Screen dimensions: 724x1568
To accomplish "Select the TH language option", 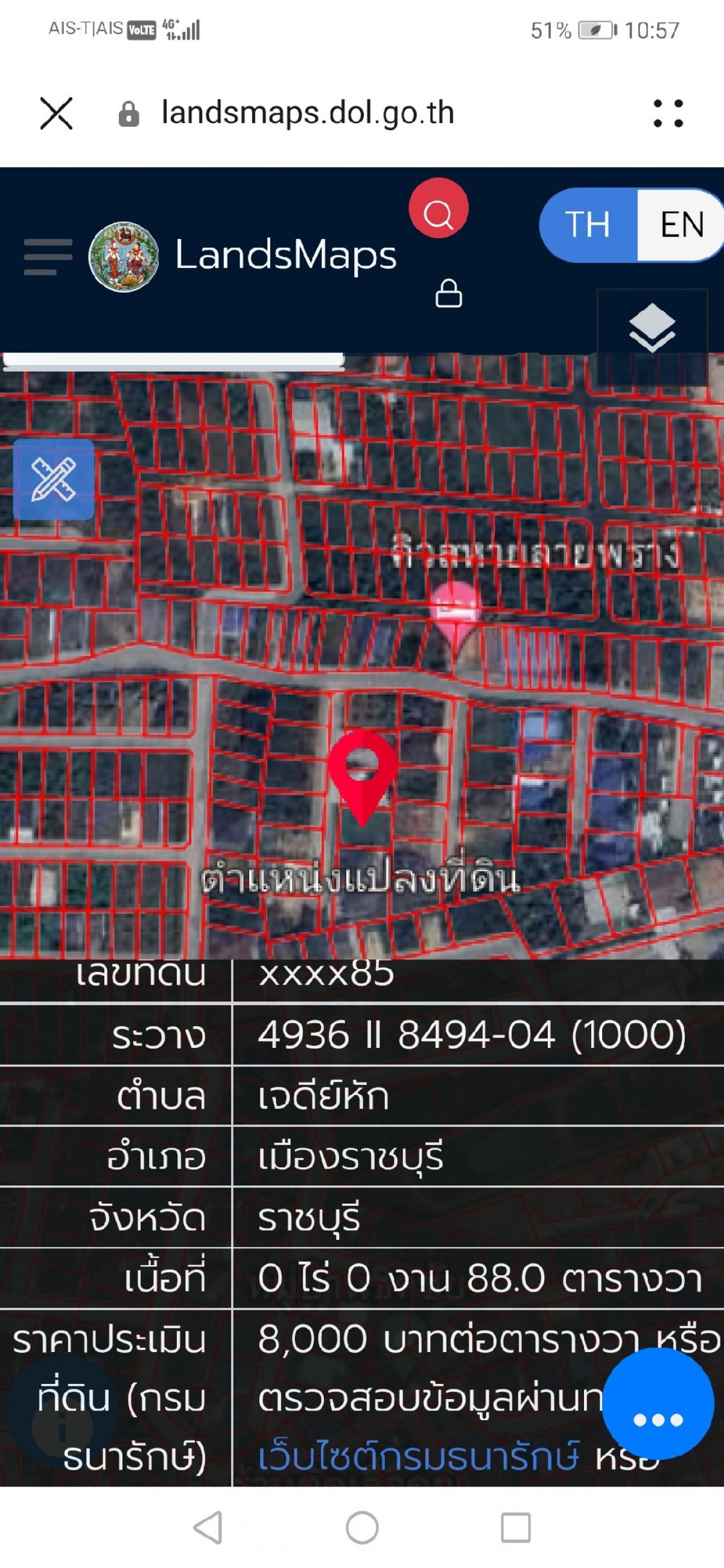I will pyautogui.click(x=588, y=224).
